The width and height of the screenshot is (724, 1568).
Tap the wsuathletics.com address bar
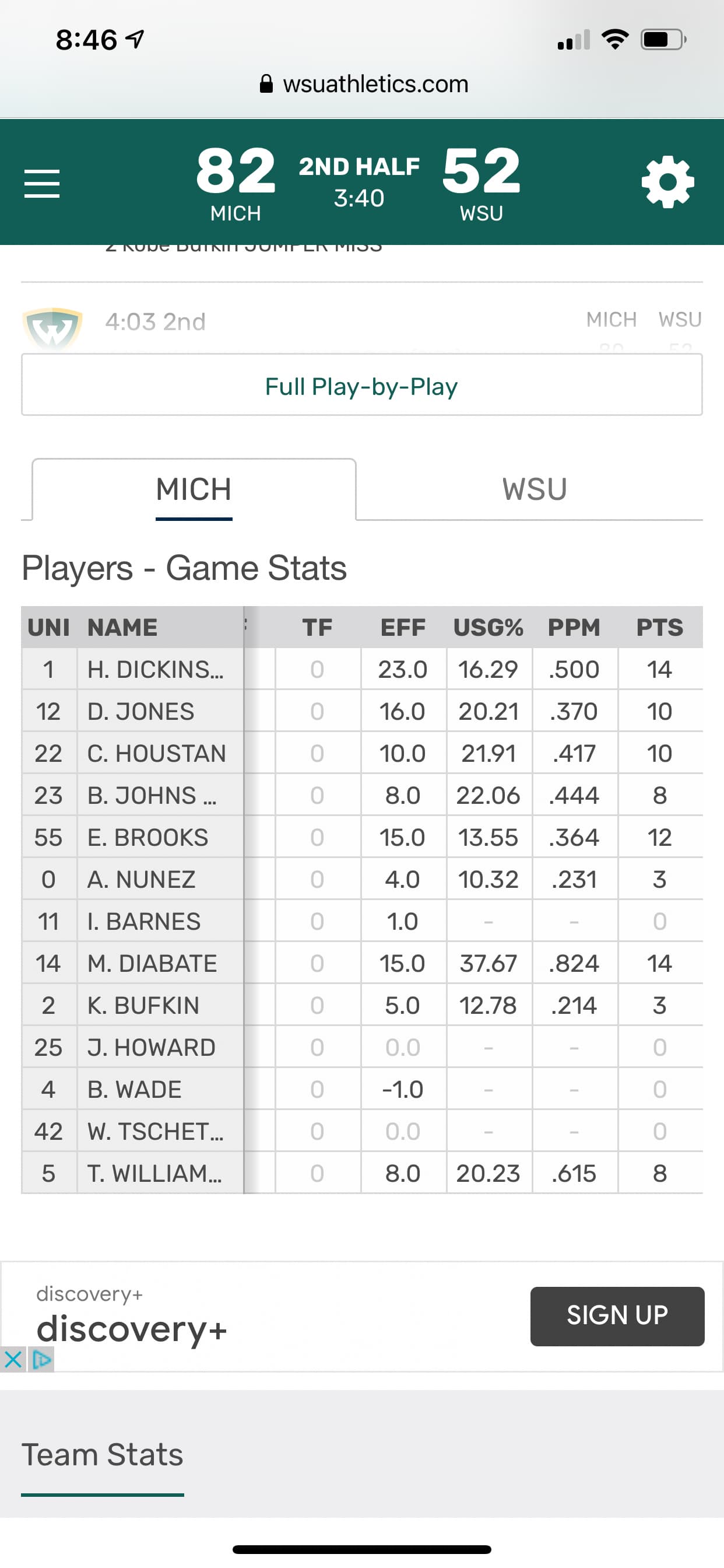pyautogui.click(x=364, y=84)
